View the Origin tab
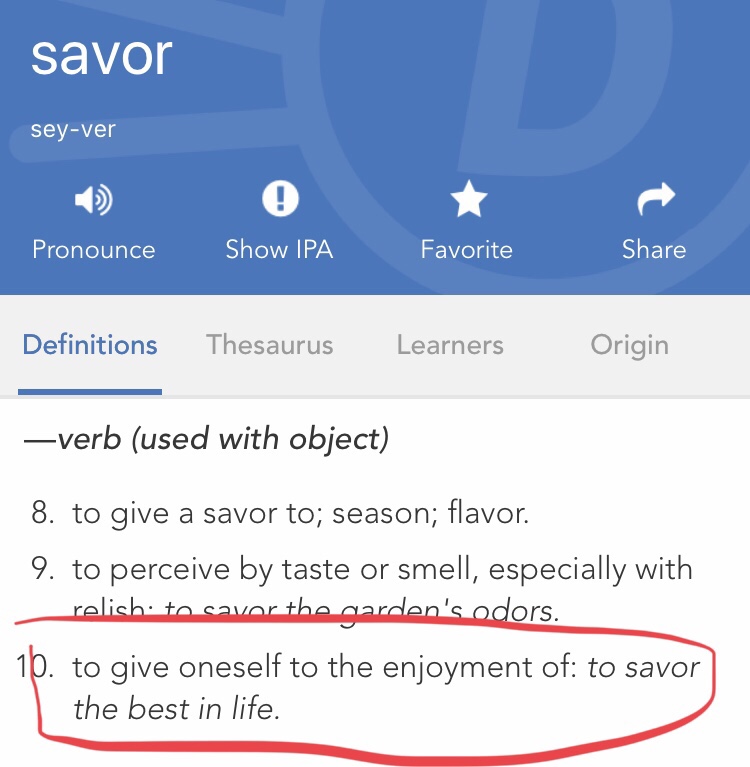 coord(629,345)
